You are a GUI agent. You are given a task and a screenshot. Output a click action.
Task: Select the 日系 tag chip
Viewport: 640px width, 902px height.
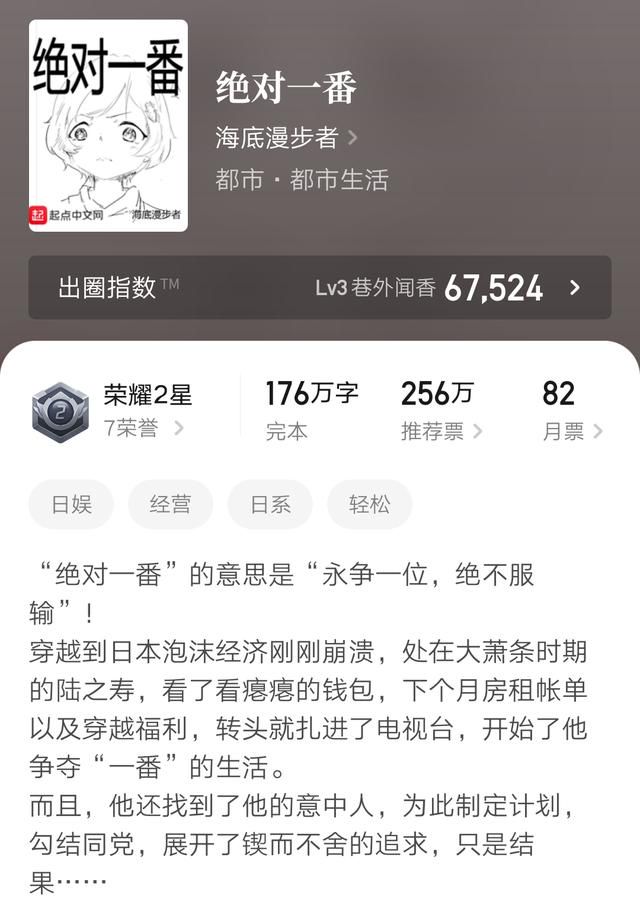coord(270,504)
